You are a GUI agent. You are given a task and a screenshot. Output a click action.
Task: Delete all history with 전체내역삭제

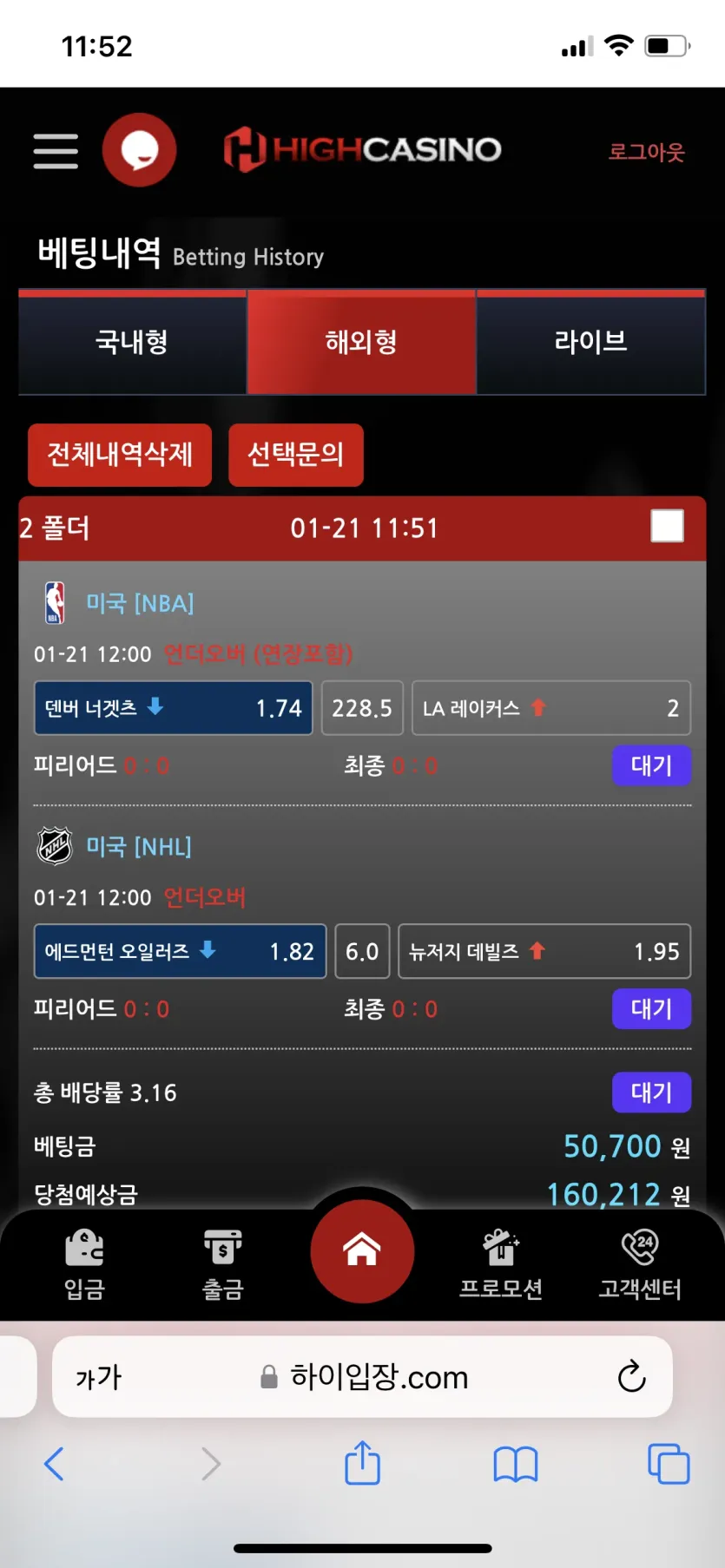click(x=120, y=455)
